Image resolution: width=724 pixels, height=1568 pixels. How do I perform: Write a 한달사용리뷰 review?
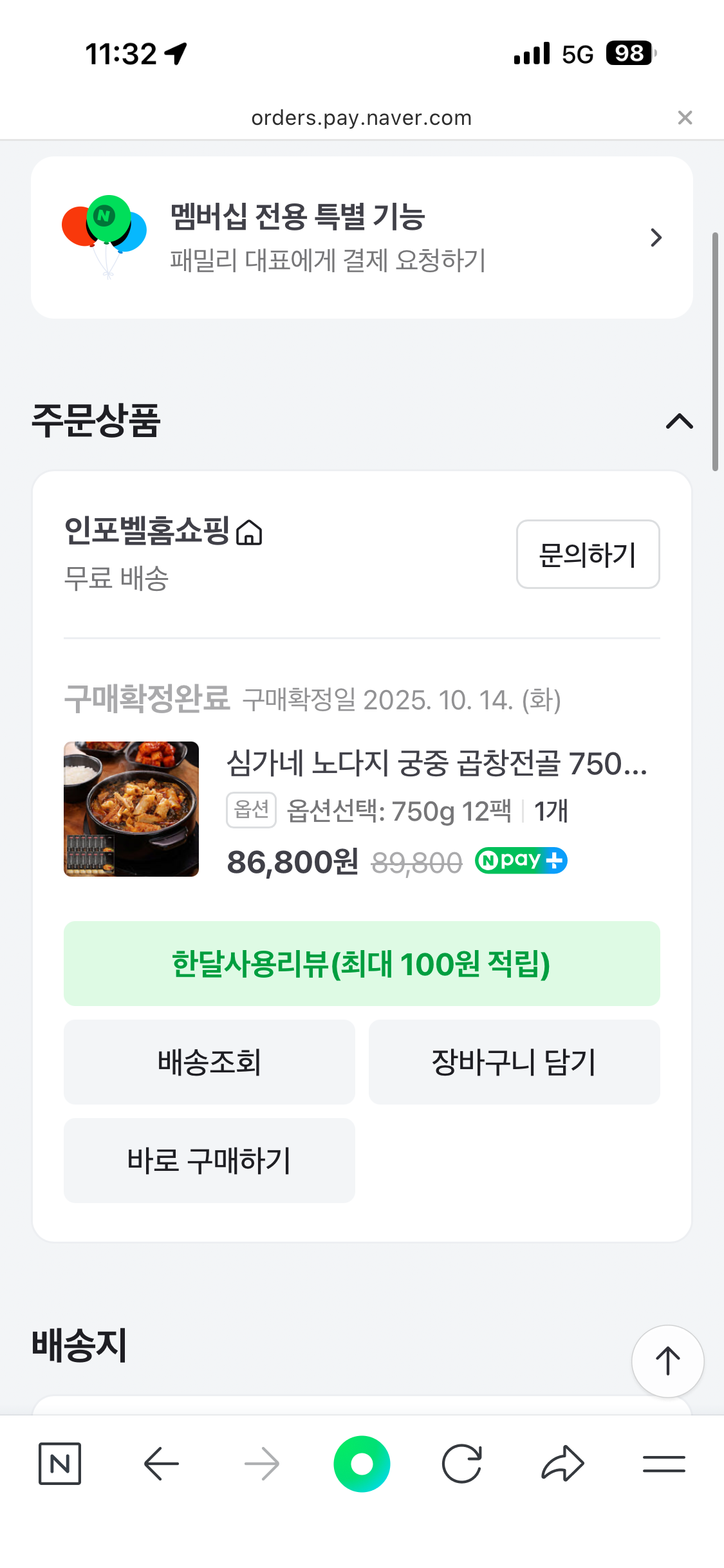point(362,964)
